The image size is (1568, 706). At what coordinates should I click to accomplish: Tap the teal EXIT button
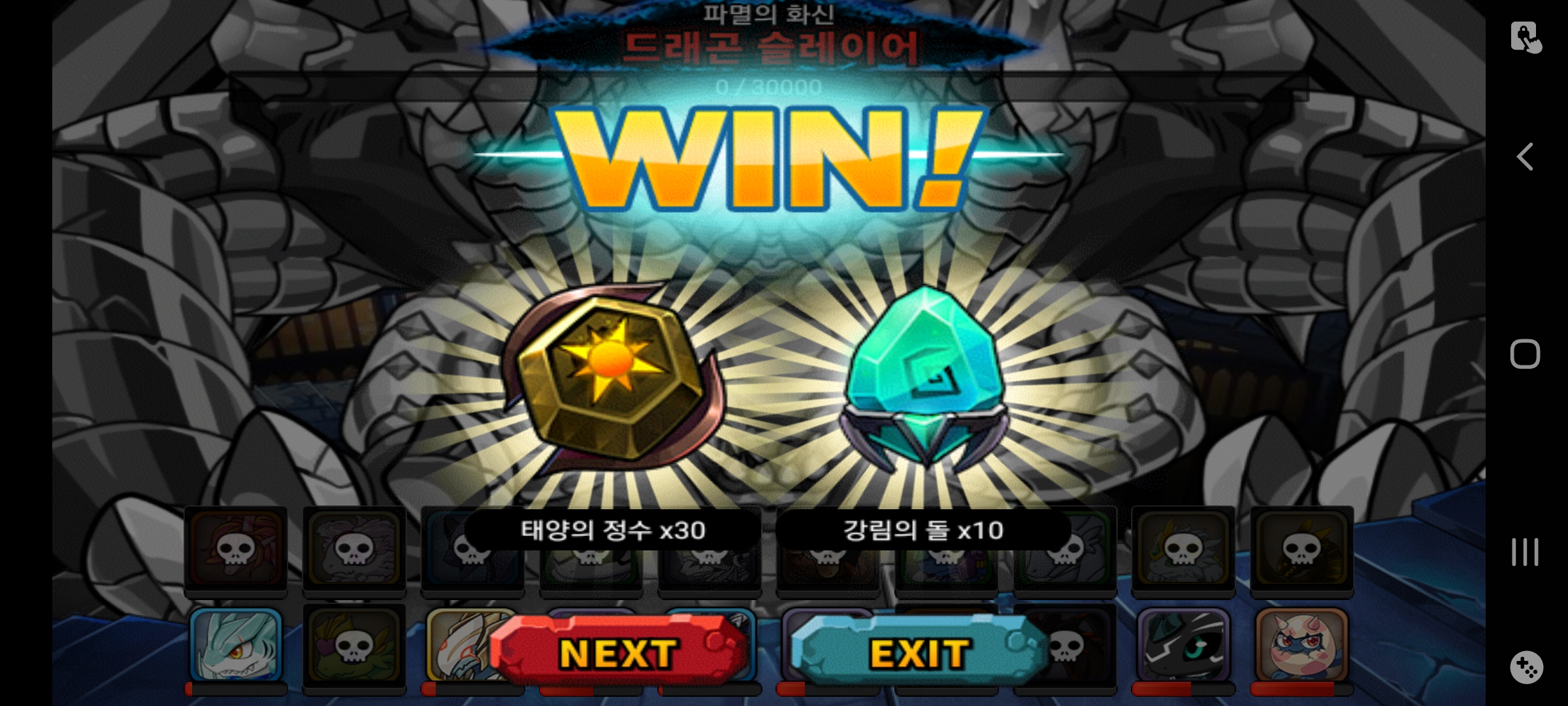pos(919,652)
